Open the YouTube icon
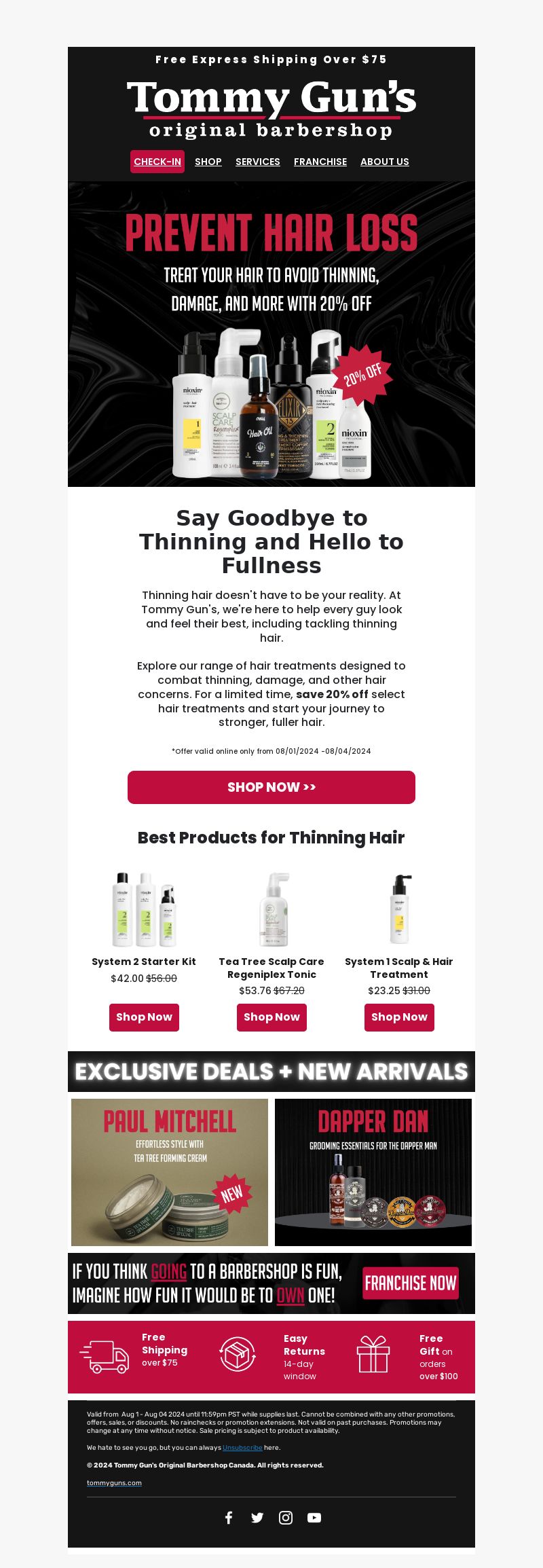 (x=314, y=1517)
